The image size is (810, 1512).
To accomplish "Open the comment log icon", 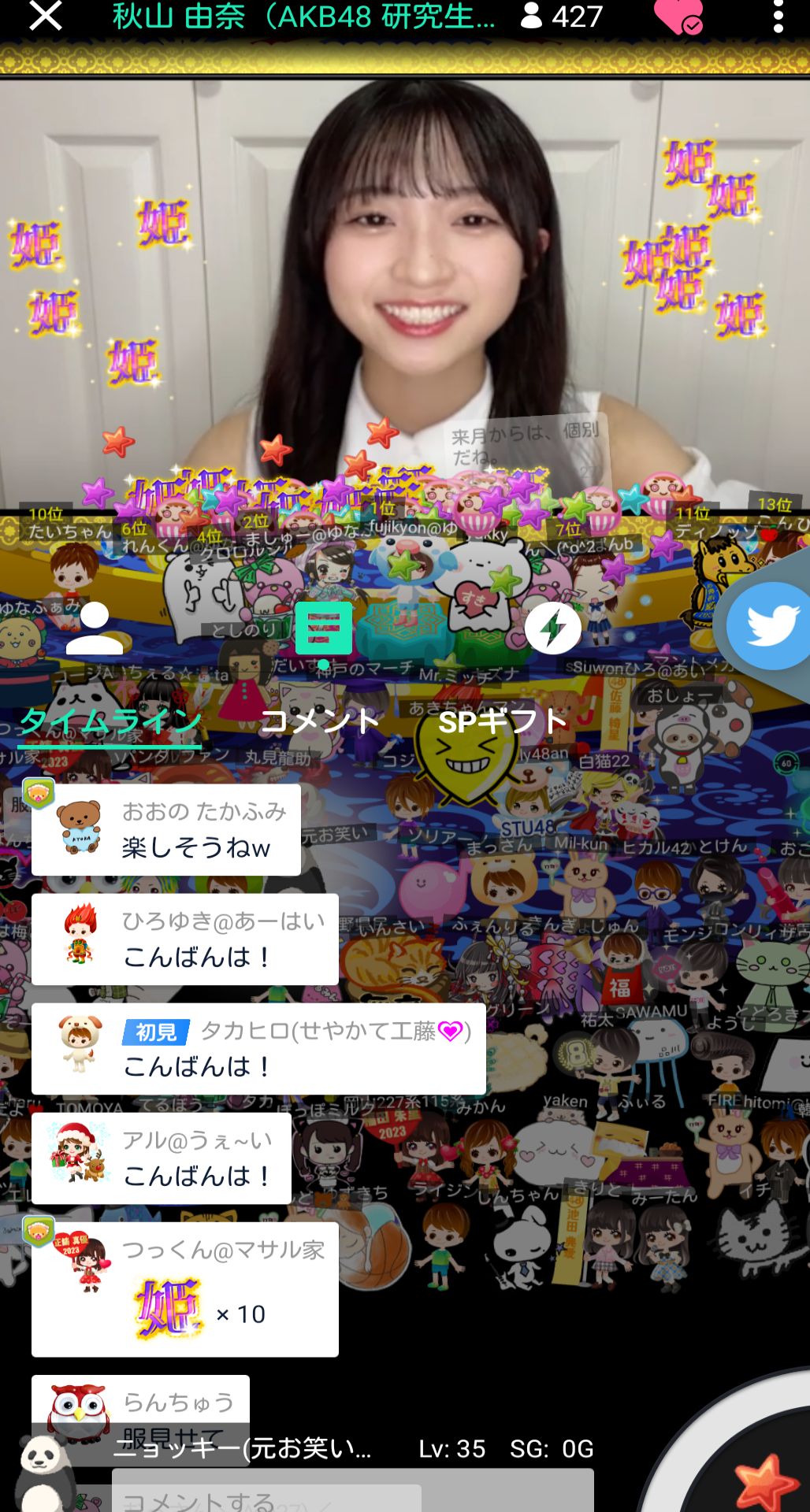I will (x=323, y=630).
